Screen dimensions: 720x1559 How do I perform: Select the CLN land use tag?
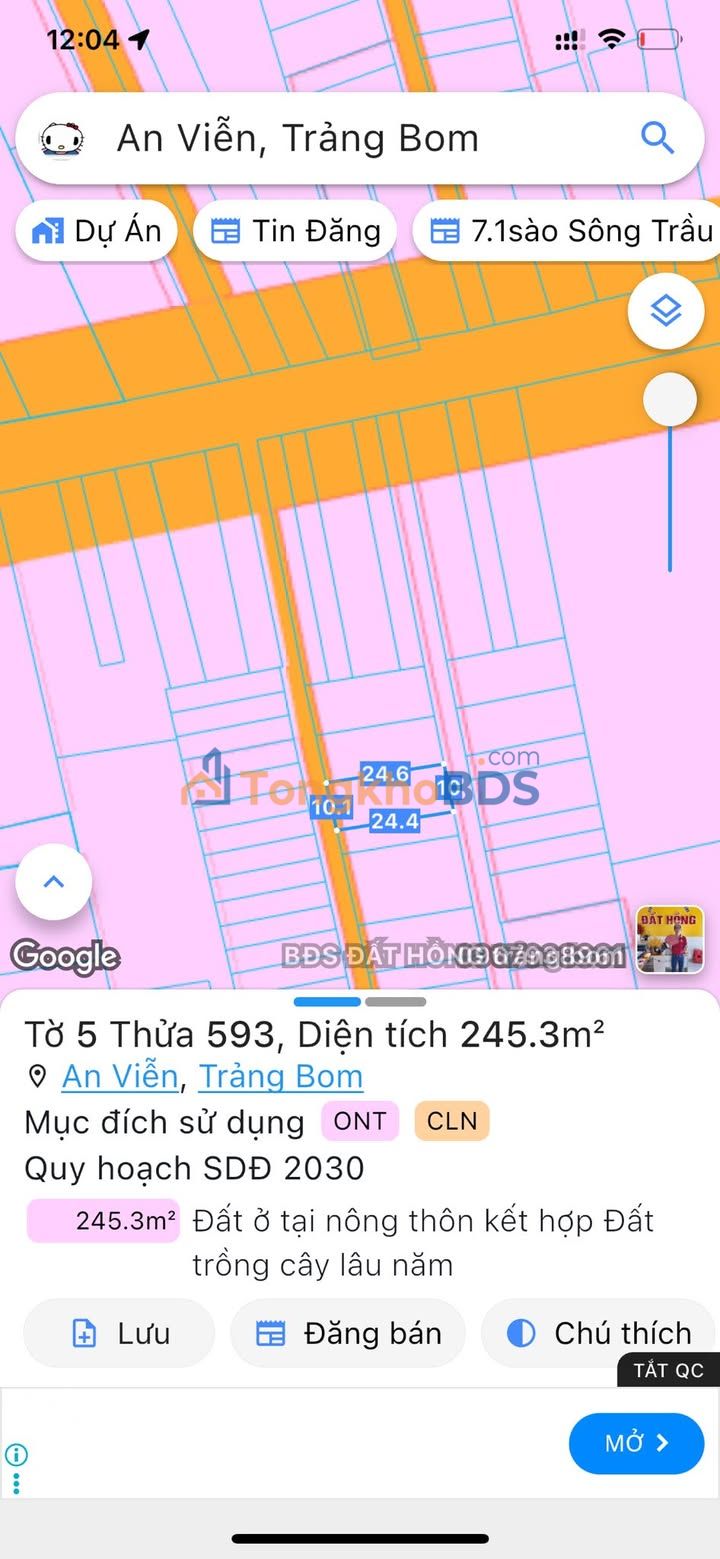click(x=452, y=1122)
